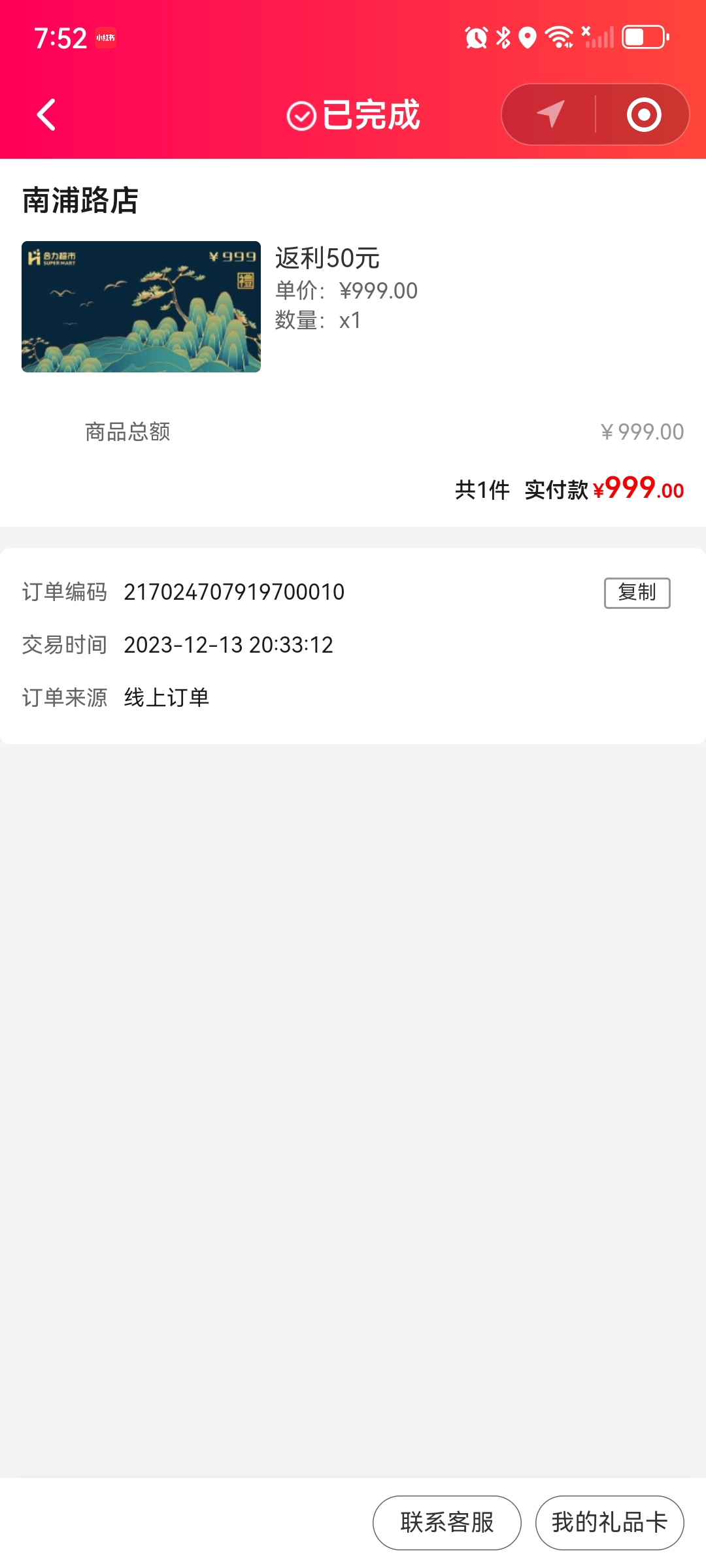
Task: Copy the order number with 复制
Action: pyautogui.click(x=637, y=593)
